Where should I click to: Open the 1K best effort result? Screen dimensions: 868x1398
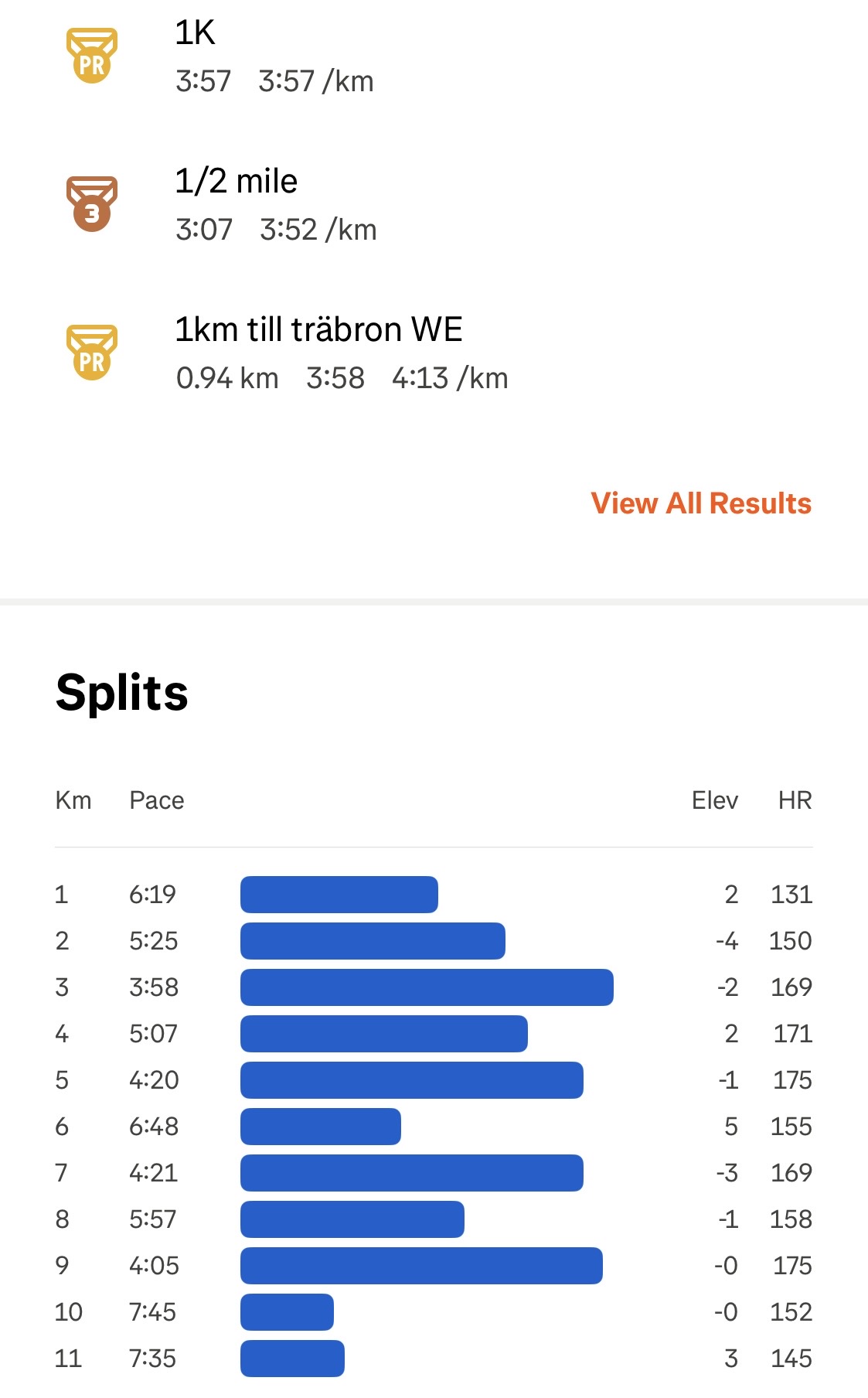pyautogui.click(x=274, y=56)
